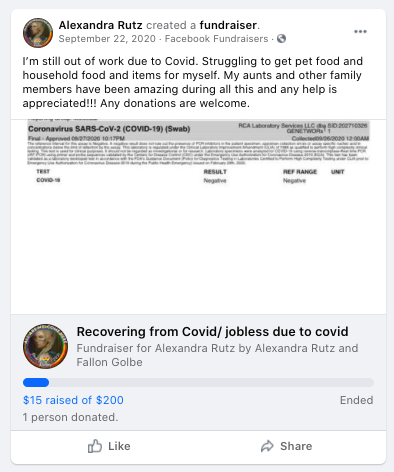Open the fundraiser link in the header
This screenshot has height=472, width=394.
(228, 25)
